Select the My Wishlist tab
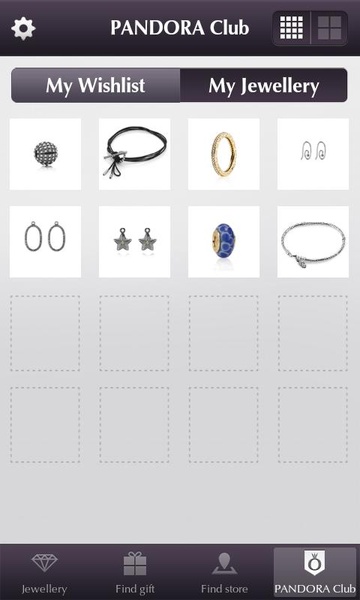Screen dimensions: 360x600 pos(96,85)
